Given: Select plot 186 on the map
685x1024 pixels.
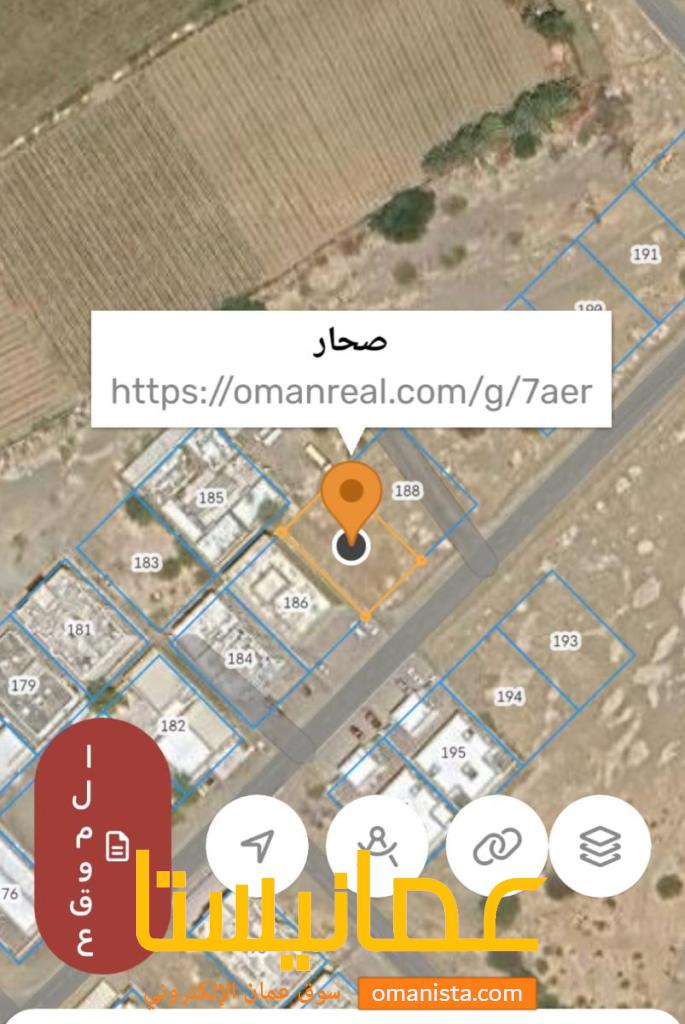Looking at the screenshot, I should click(x=296, y=602).
